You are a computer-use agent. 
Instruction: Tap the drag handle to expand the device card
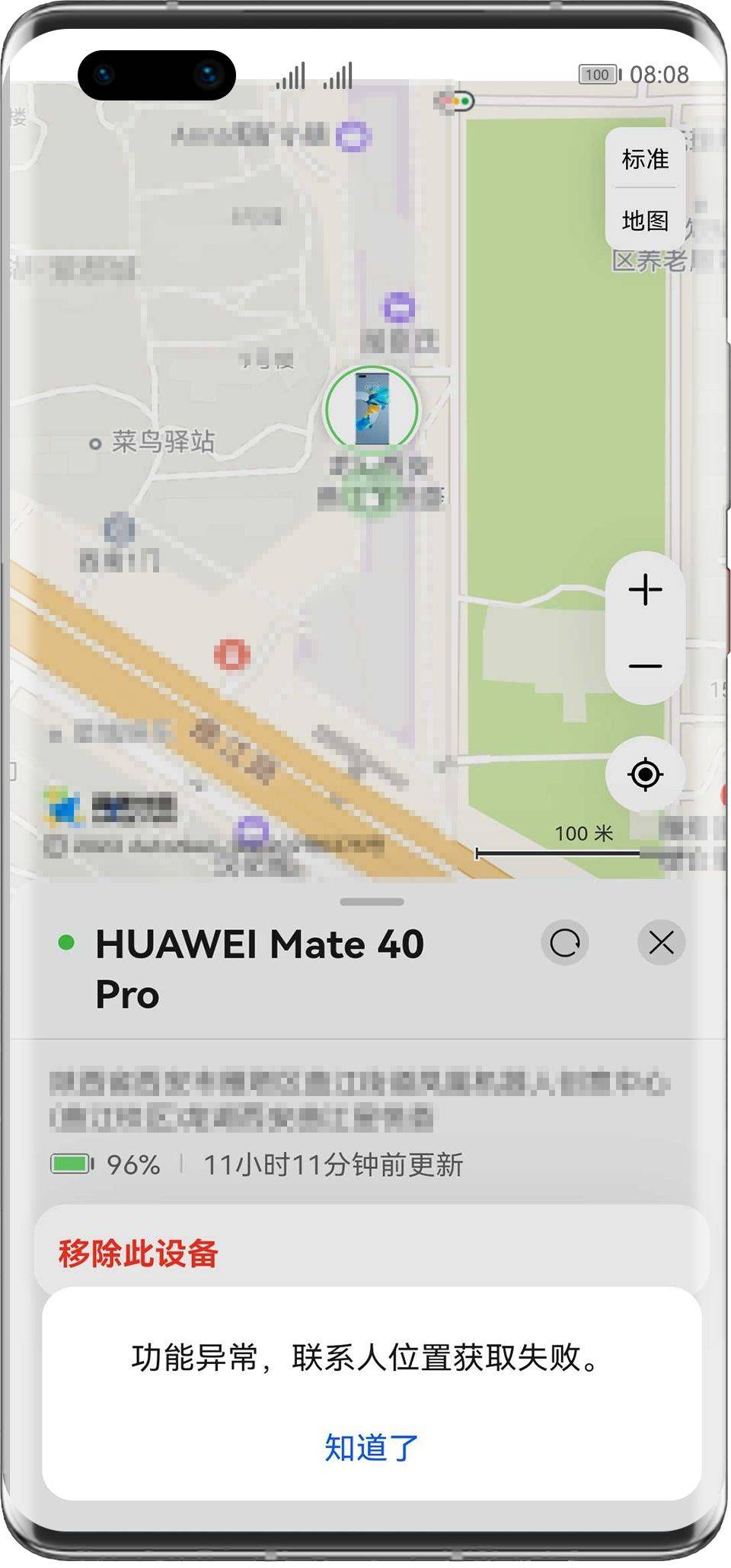coord(371,900)
